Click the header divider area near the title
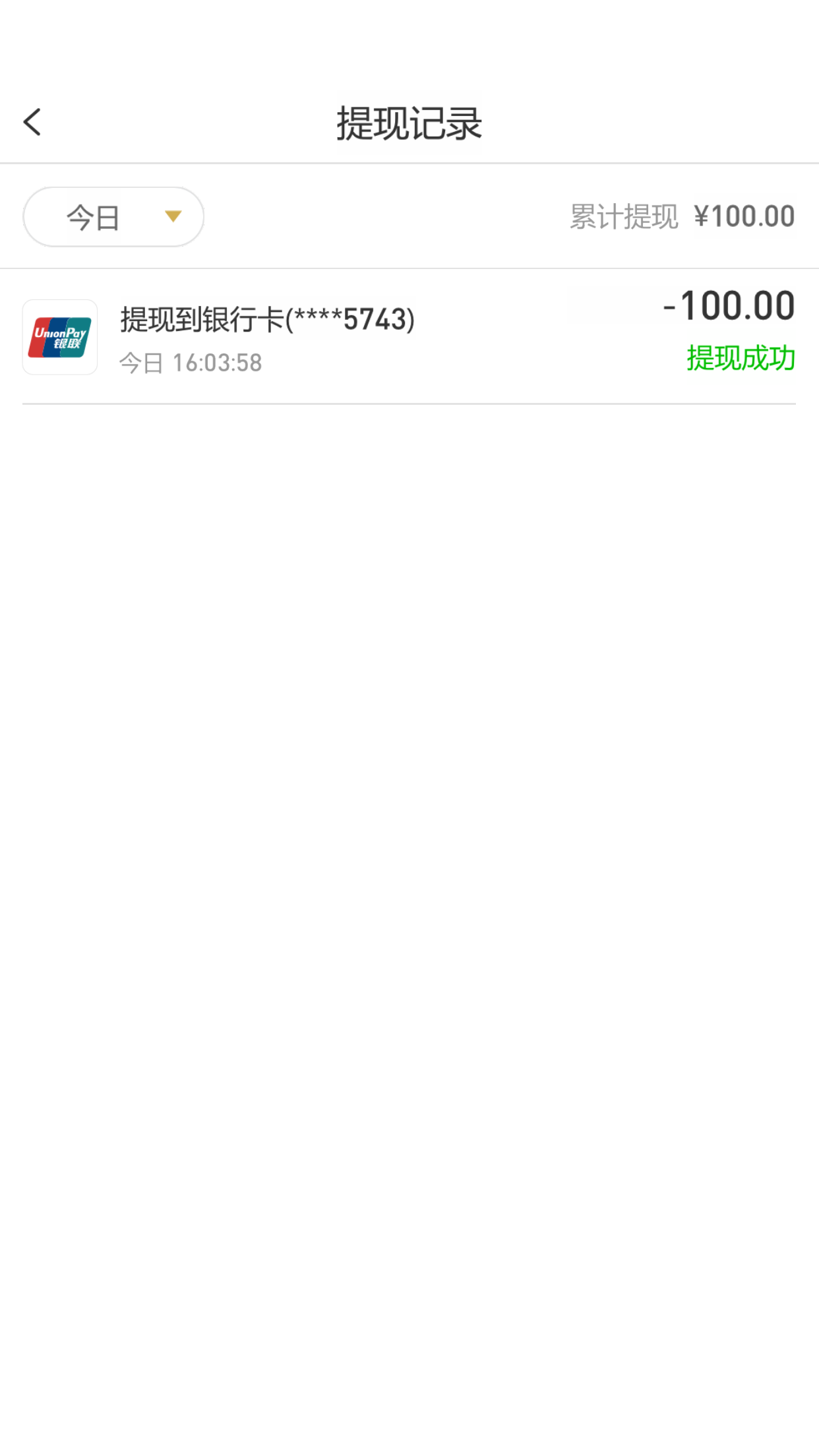Image resolution: width=819 pixels, height=1456 pixels. [409, 158]
